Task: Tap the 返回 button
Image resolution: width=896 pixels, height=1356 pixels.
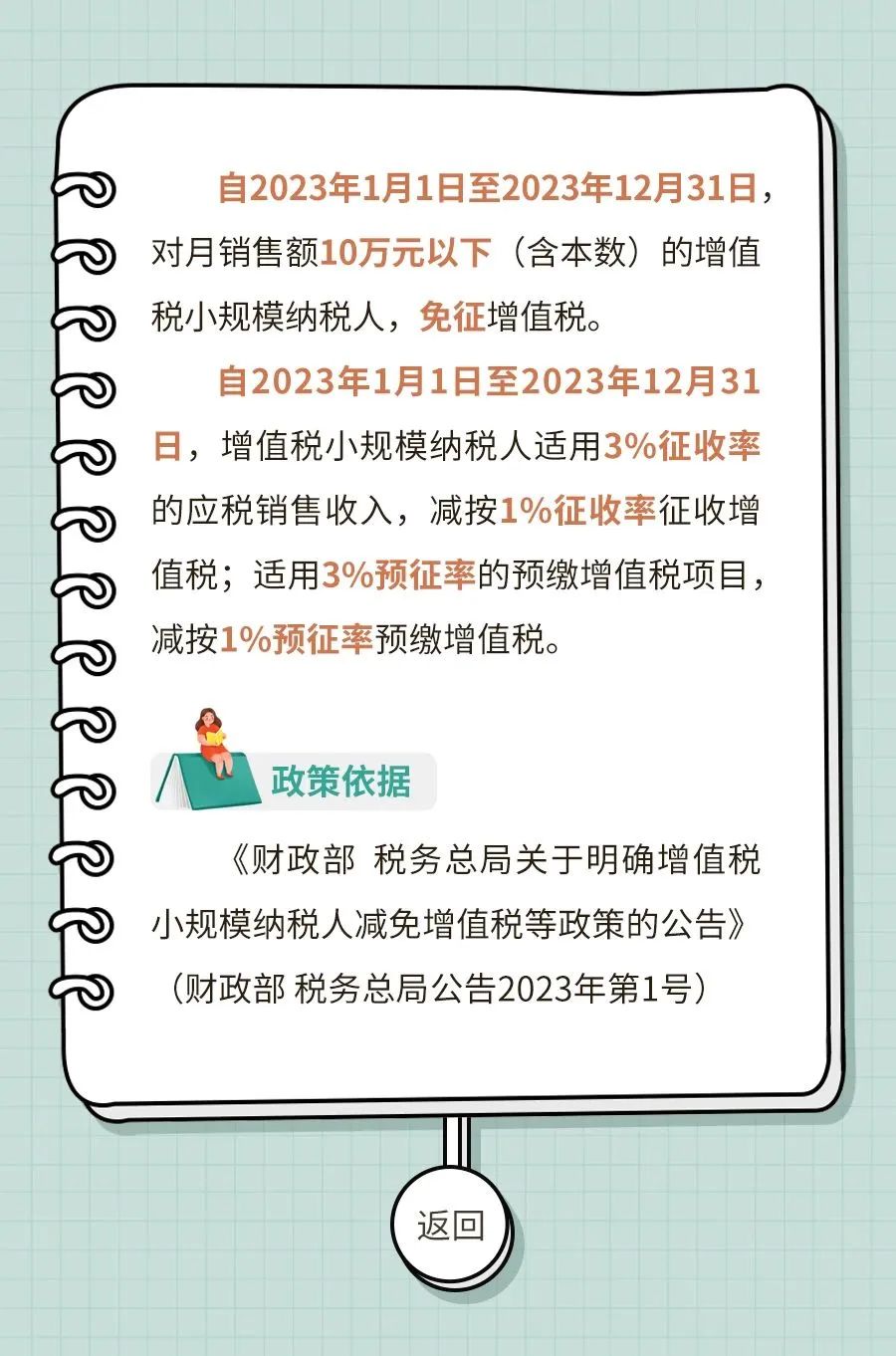Action: [x=451, y=1224]
